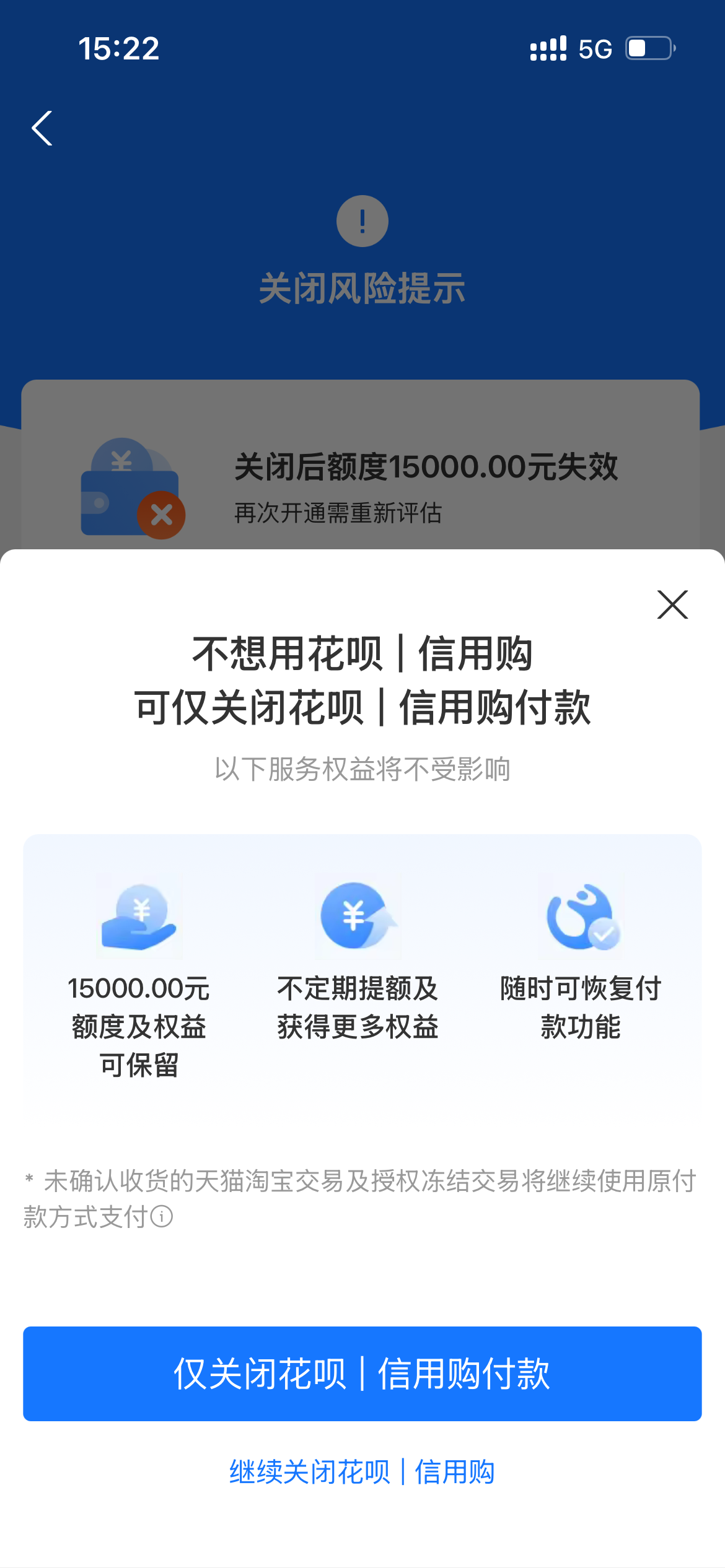Go back with the top-left arrow

[42, 128]
